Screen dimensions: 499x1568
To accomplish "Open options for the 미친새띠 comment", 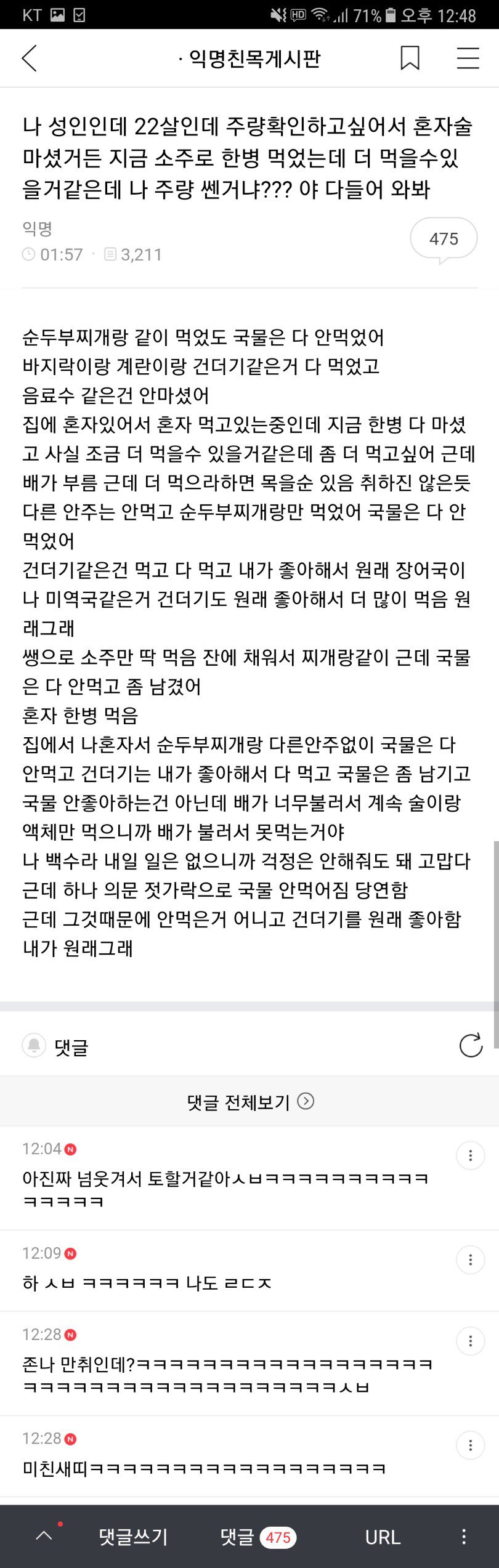I will click(x=470, y=1445).
